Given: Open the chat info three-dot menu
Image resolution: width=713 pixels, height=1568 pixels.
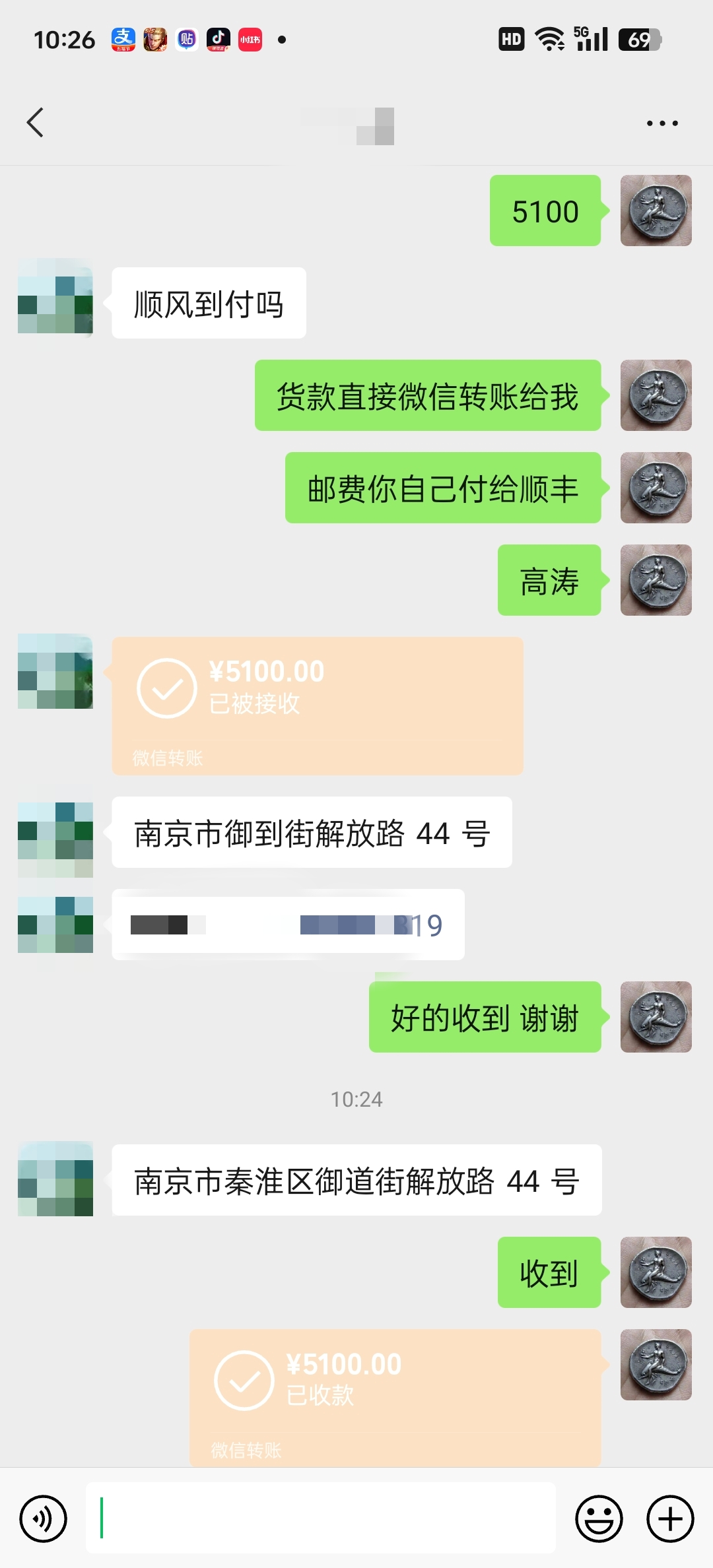Looking at the screenshot, I should point(662,123).
